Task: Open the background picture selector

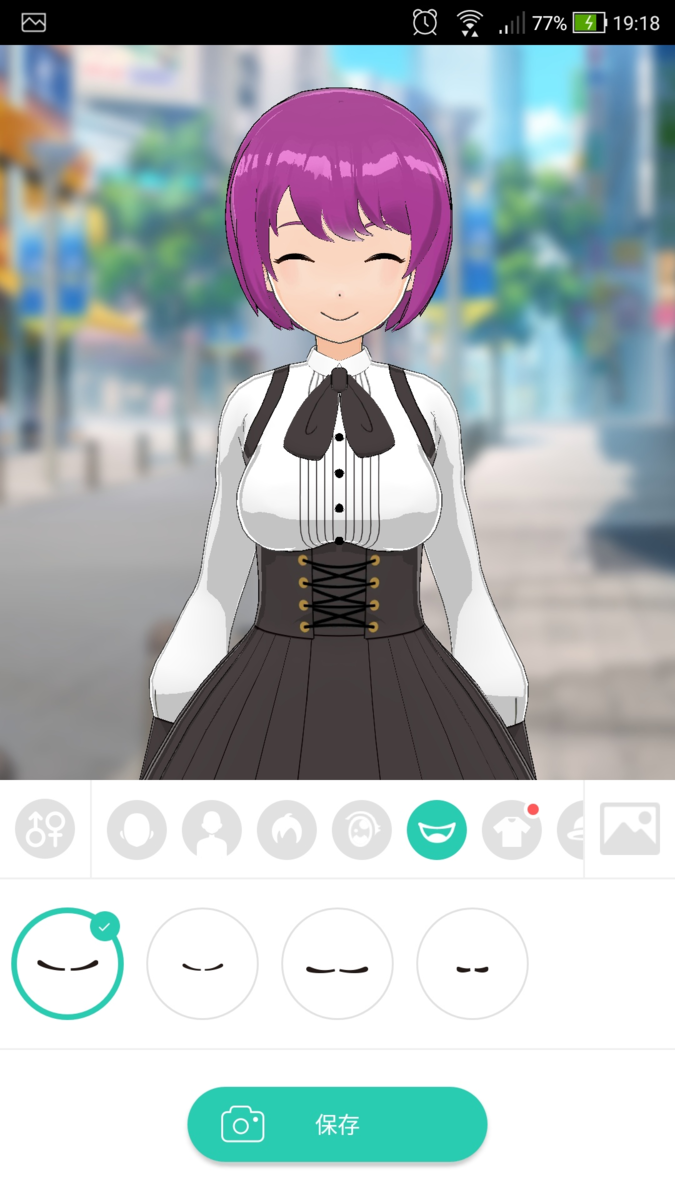Action: tap(630, 829)
